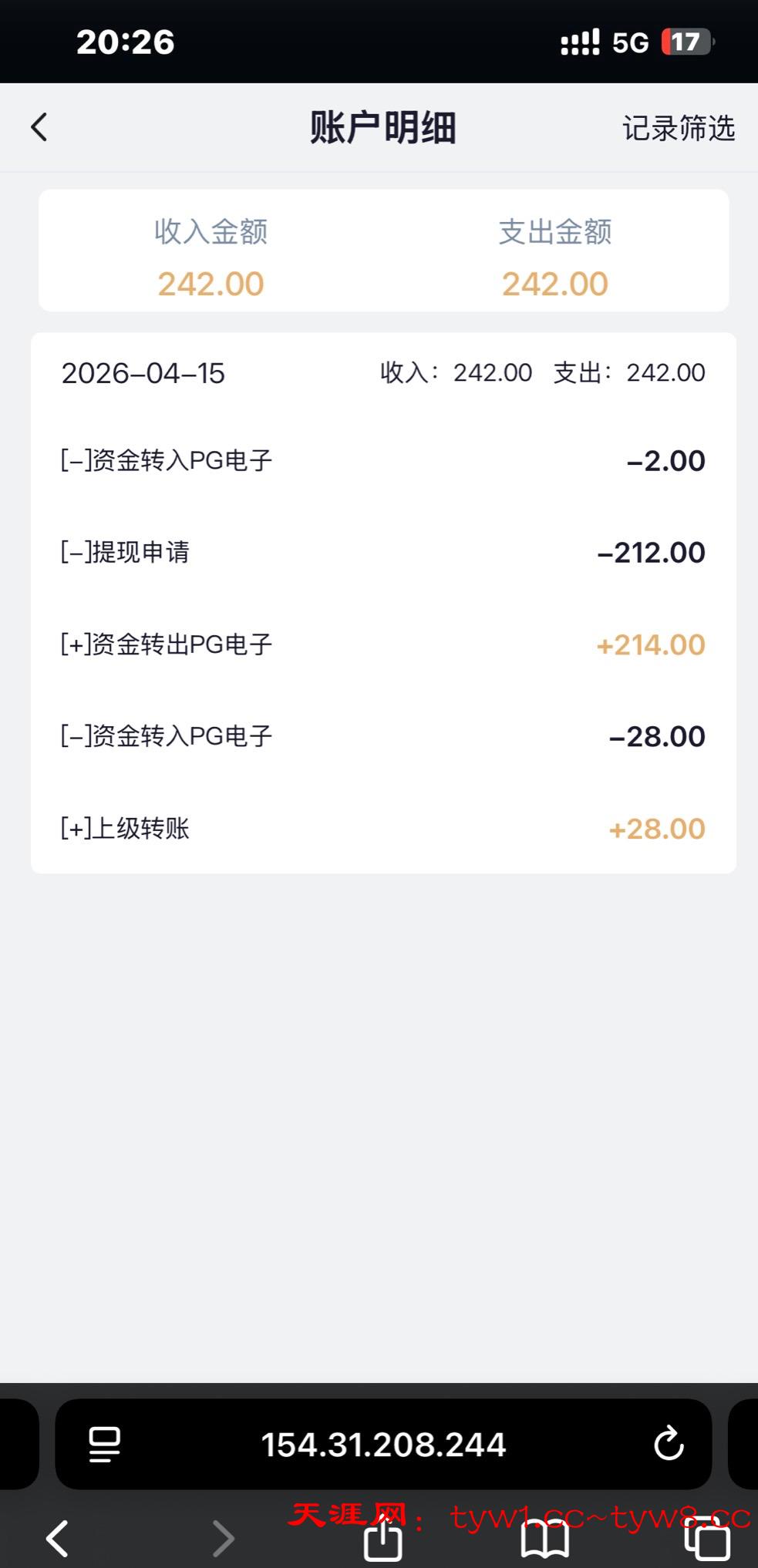Image resolution: width=758 pixels, height=1568 pixels.
Task: Show all open Safari tabs
Action: pyautogui.click(x=706, y=1540)
